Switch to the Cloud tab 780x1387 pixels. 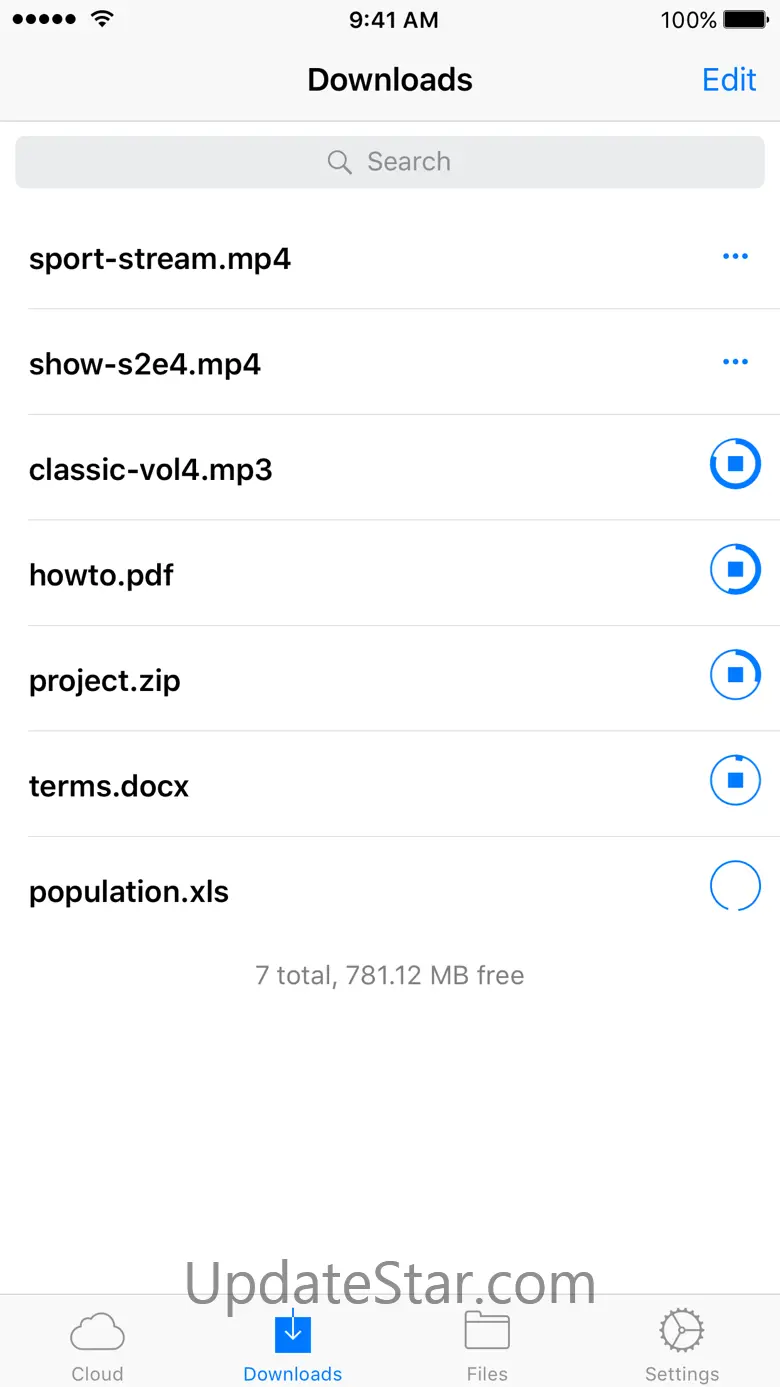[97, 1346]
